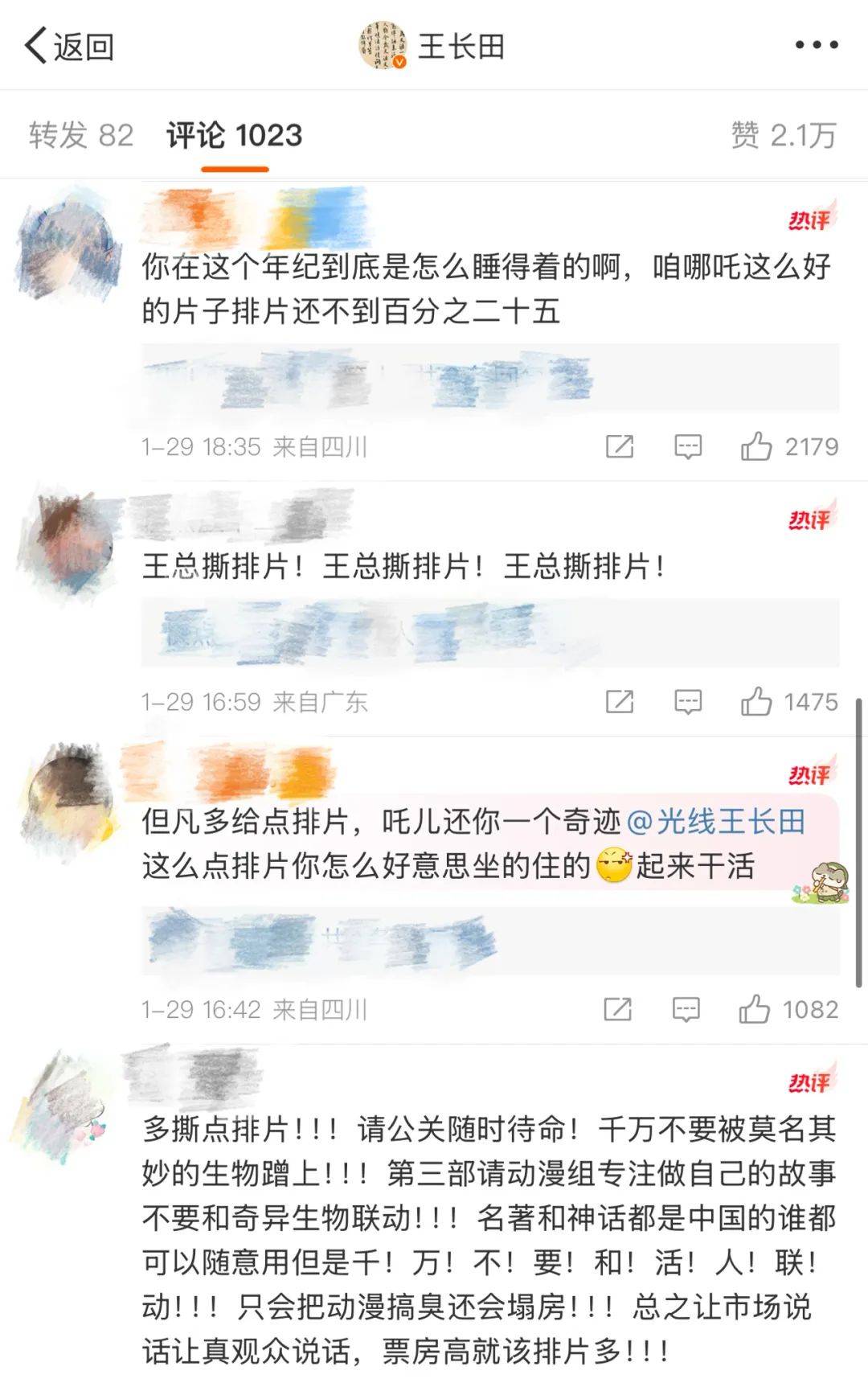
Task: Select the 评论 1023 tab
Action: pos(234,135)
